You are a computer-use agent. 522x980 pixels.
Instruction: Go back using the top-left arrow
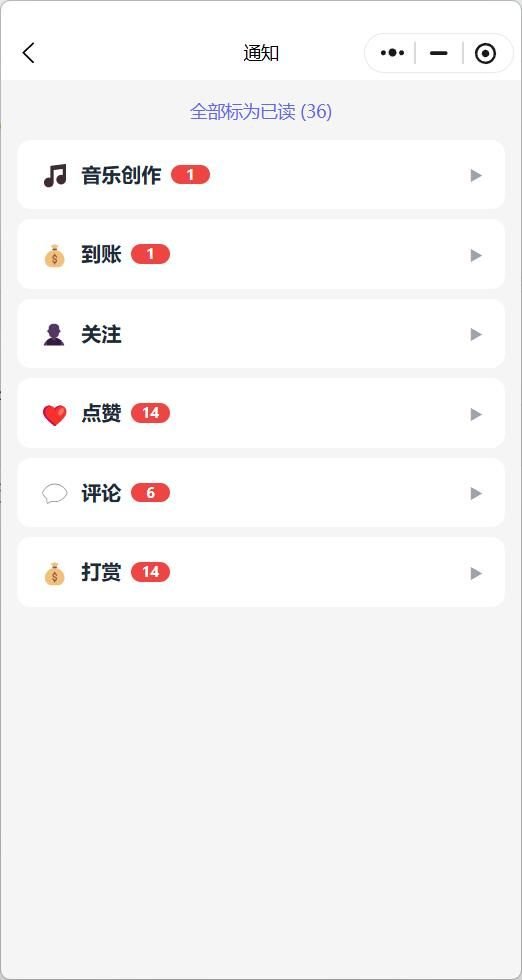coord(29,53)
